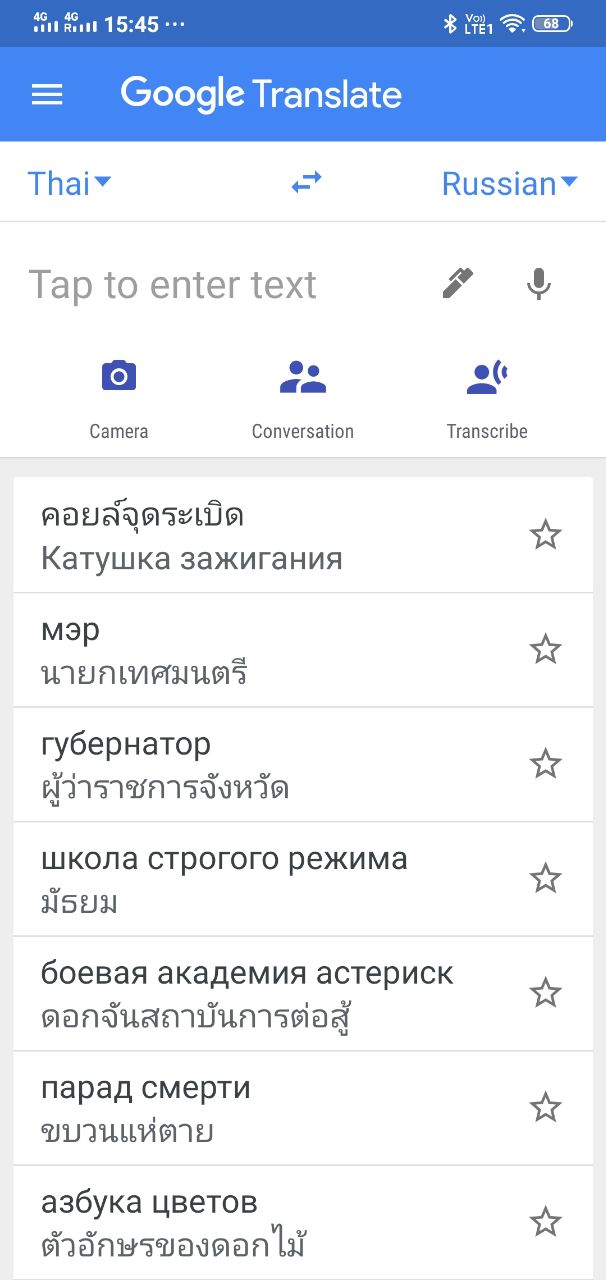This screenshot has width=606, height=1280.
Task: Change the Thai source language
Action: 69,183
